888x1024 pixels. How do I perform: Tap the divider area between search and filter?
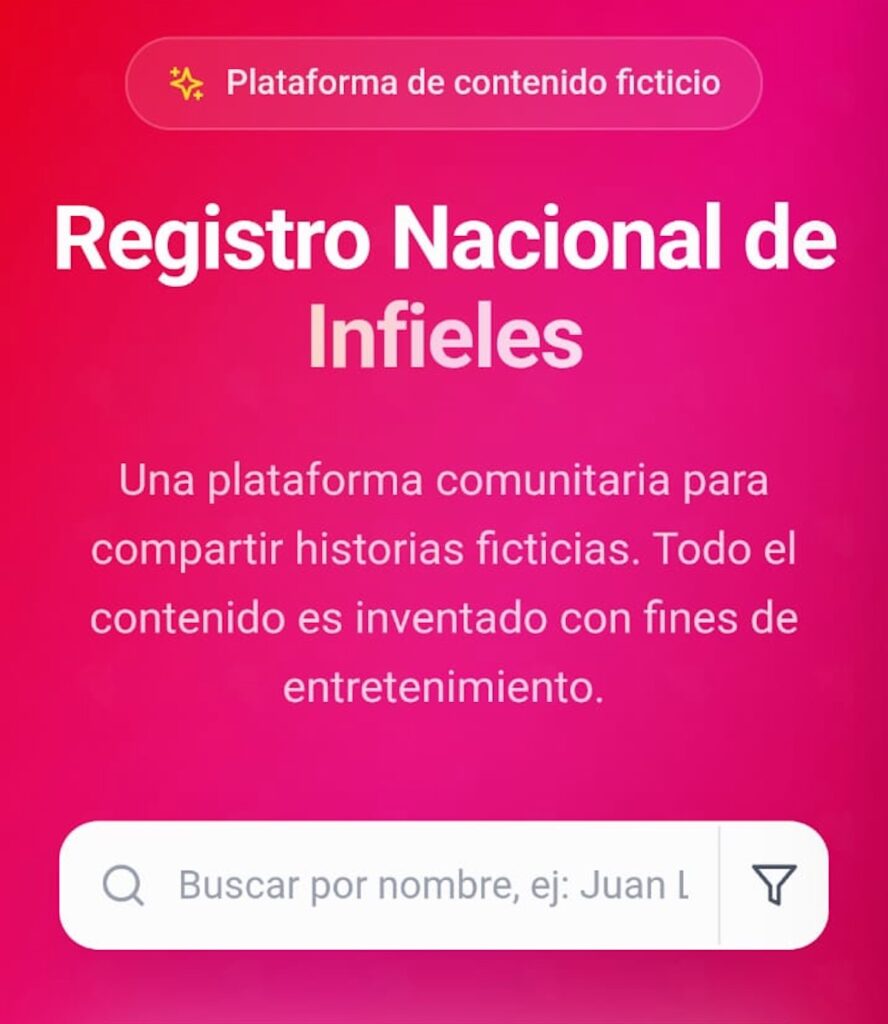(x=722, y=884)
